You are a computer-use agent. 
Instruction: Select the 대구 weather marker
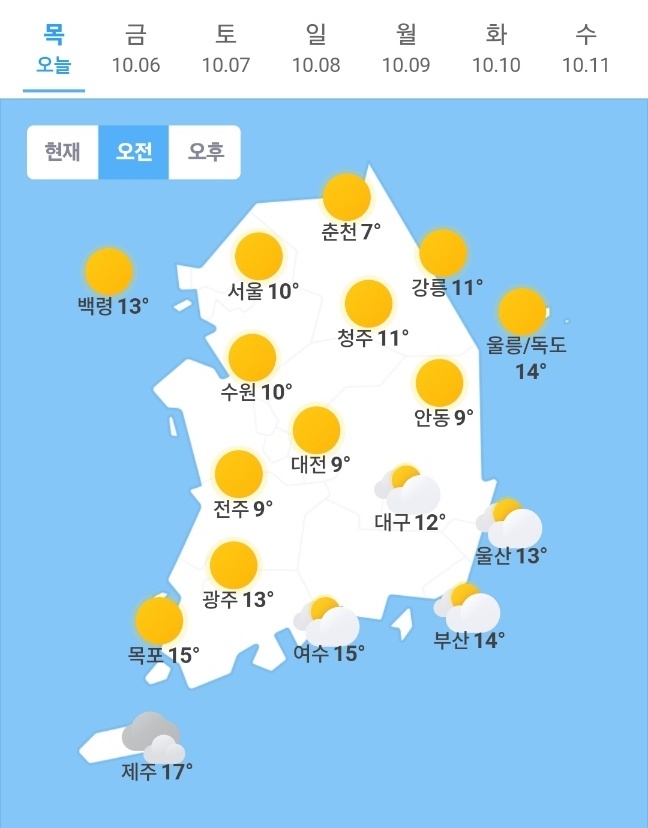click(x=408, y=498)
